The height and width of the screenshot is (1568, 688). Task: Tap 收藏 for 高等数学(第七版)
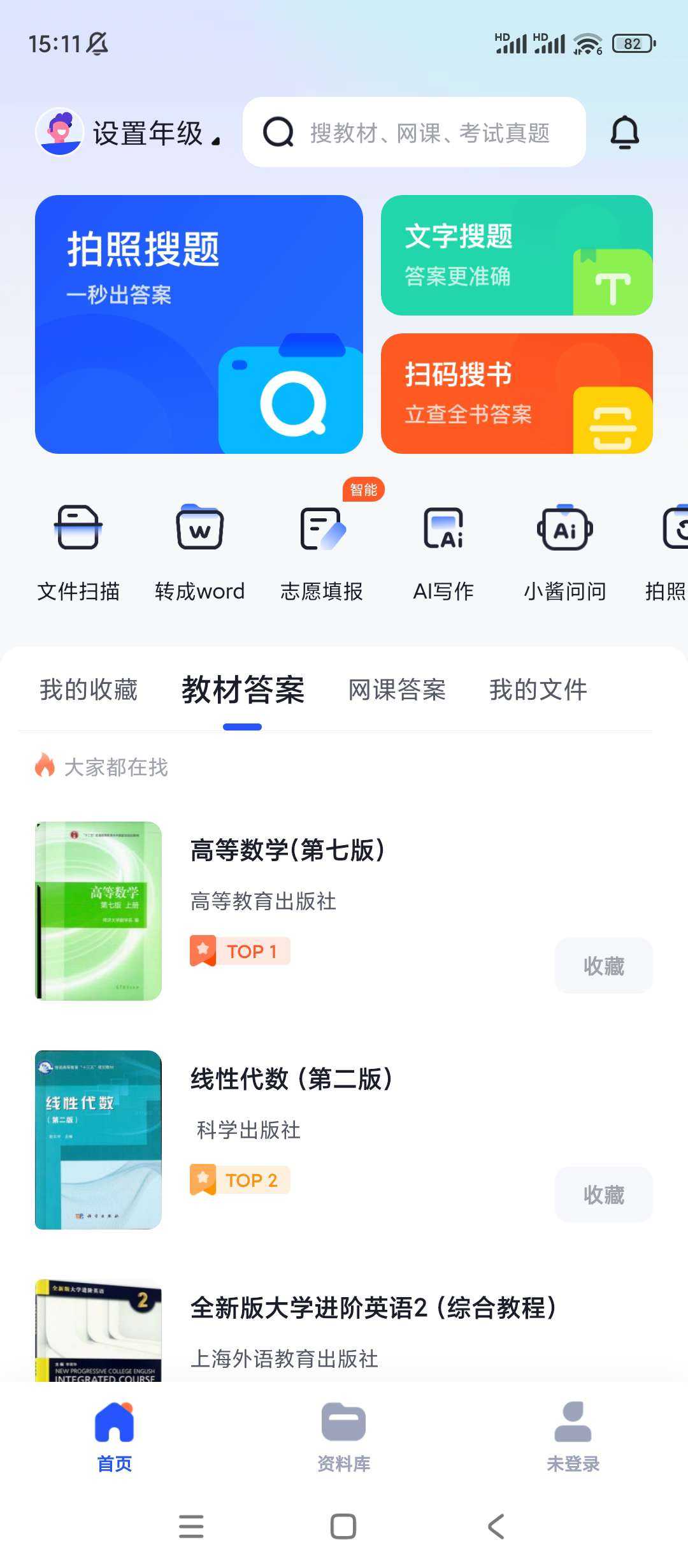604,966
